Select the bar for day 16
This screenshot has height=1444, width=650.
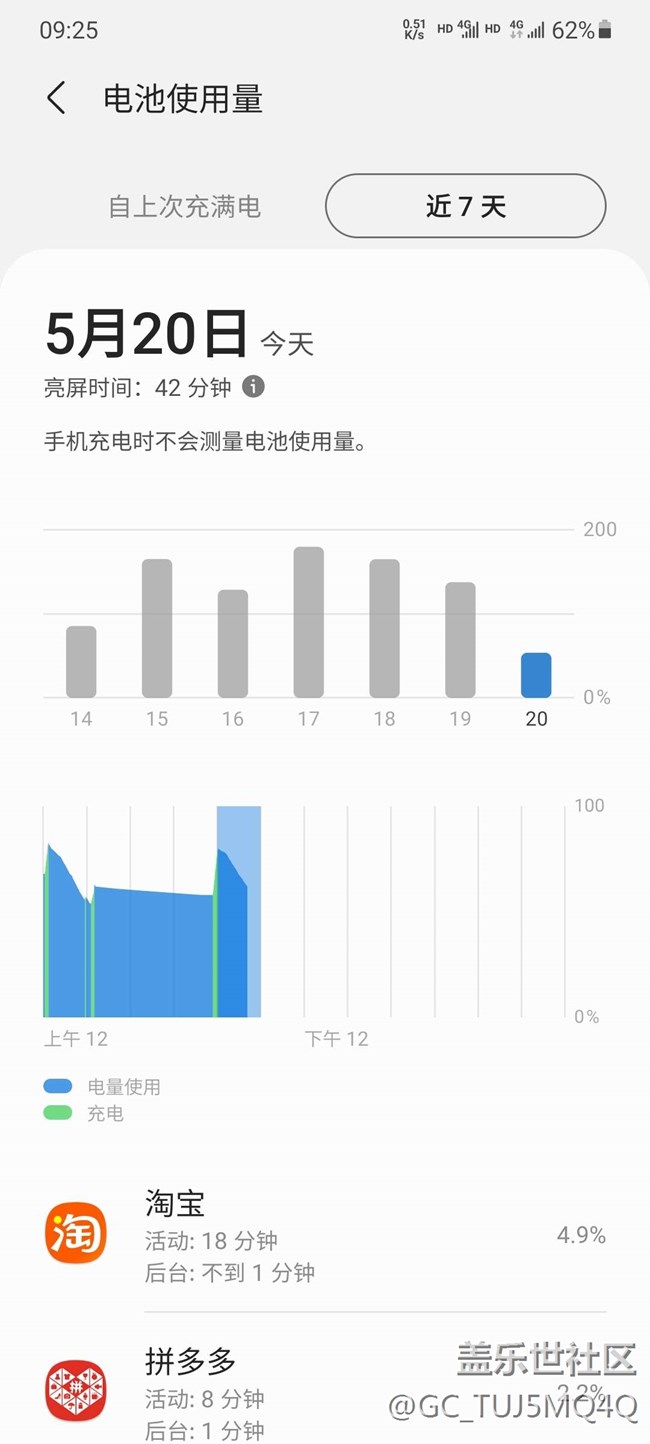233,643
